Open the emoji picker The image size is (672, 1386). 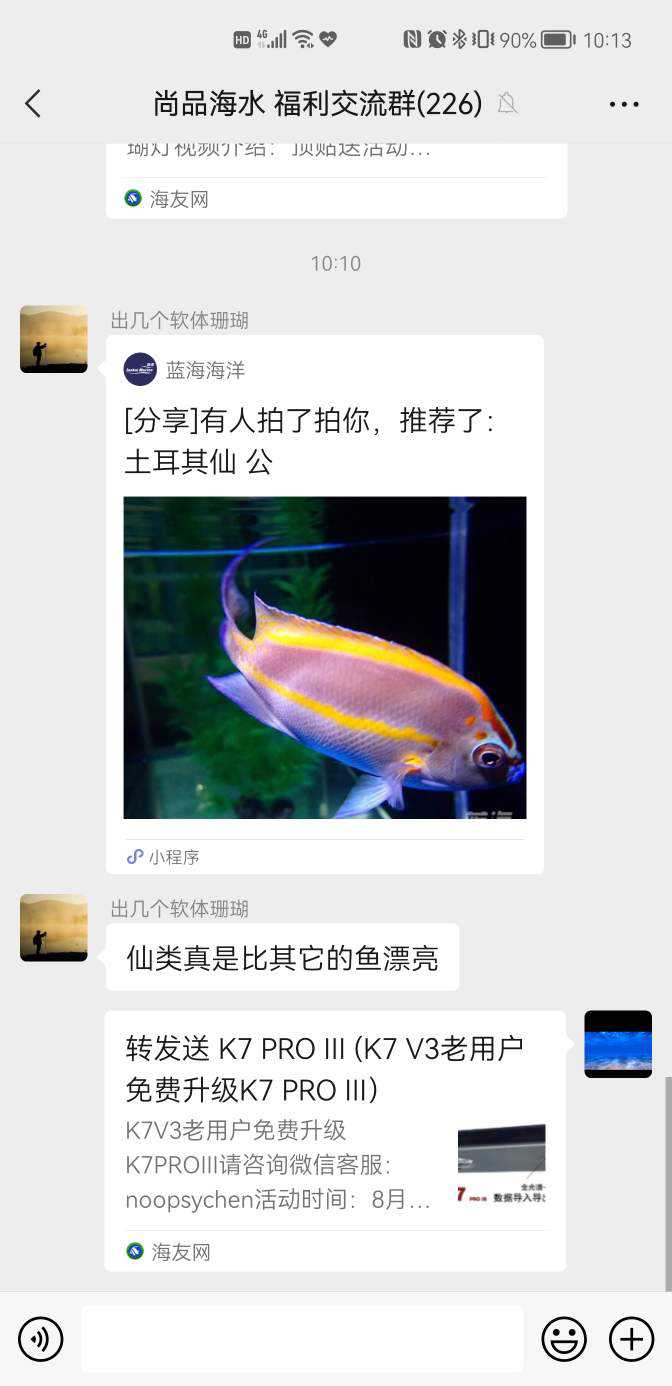click(x=564, y=1339)
